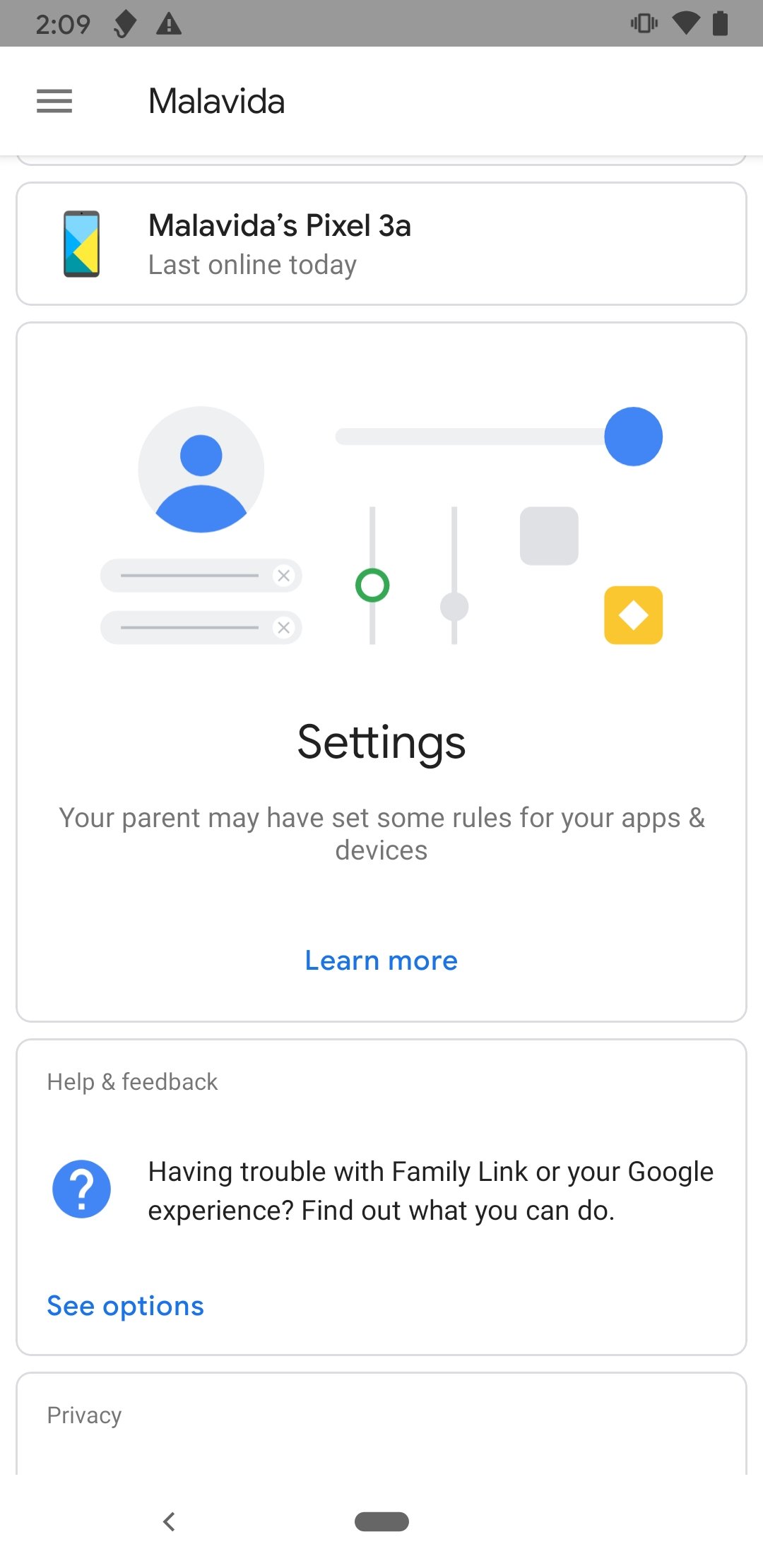Tap See options under Help & feedback
The height and width of the screenshot is (1568, 763).
pyautogui.click(x=125, y=1306)
